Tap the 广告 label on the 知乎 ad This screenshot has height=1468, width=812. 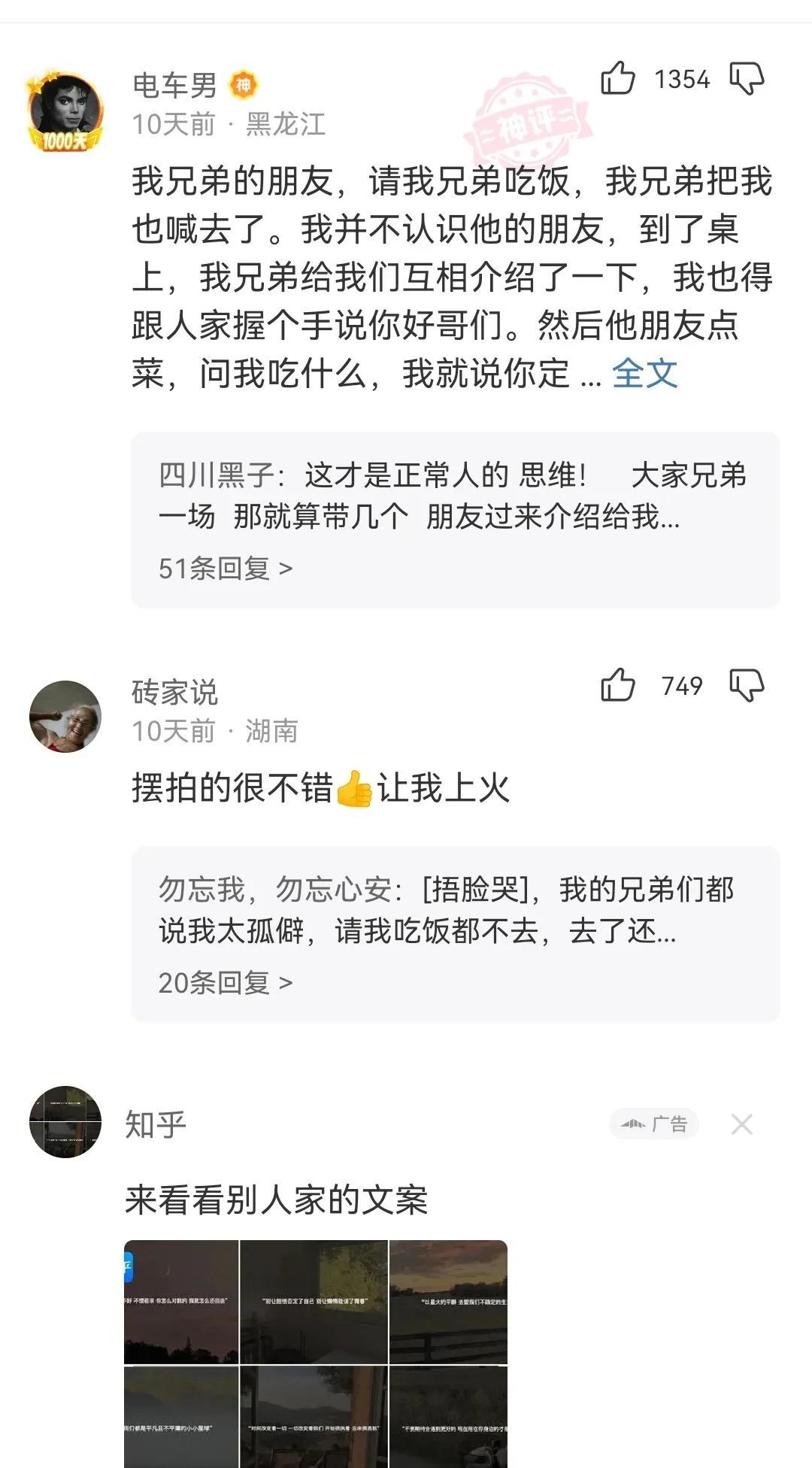coord(654,1124)
